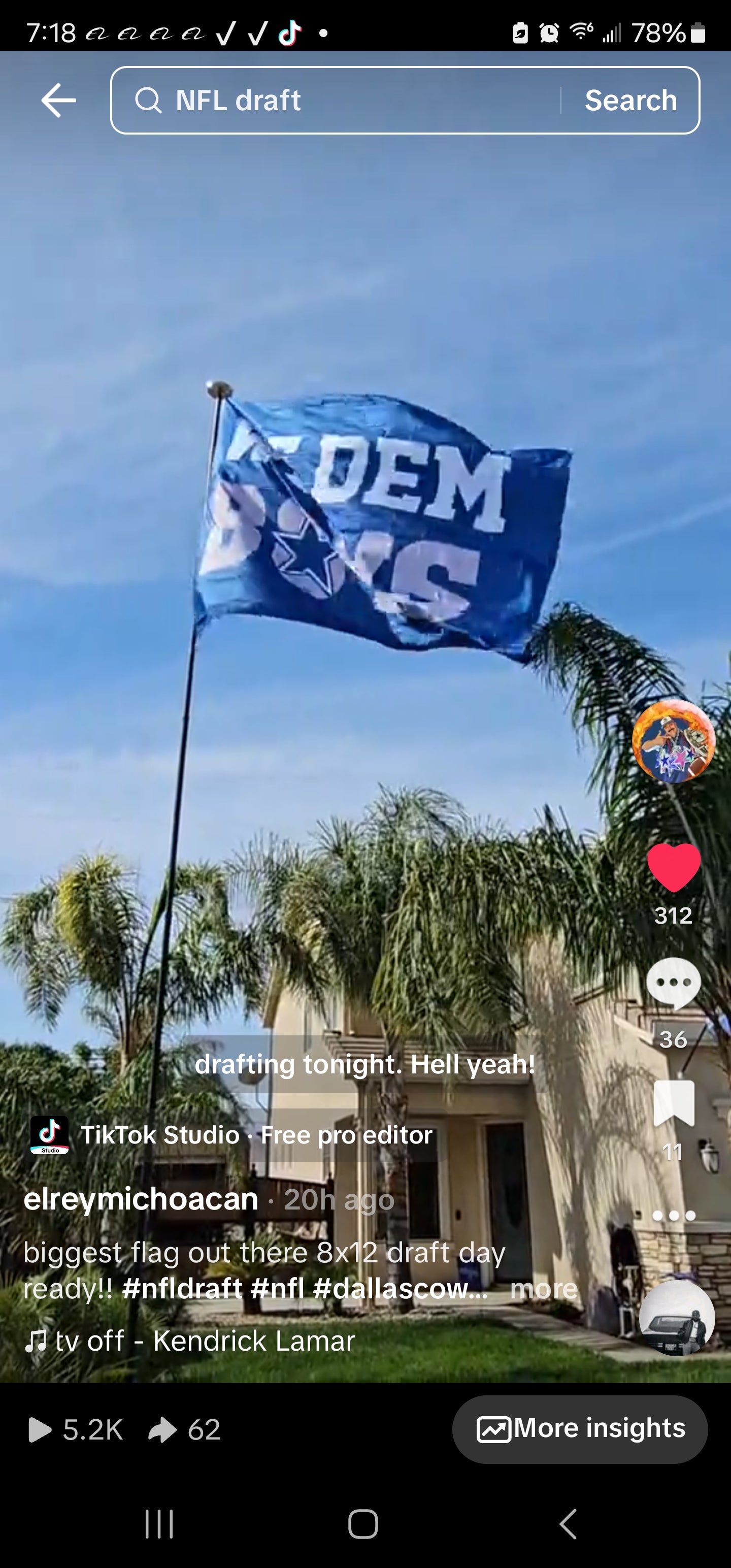731x1568 pixels.
Task: Open the three-dot more options
Action: (673, 1216)
